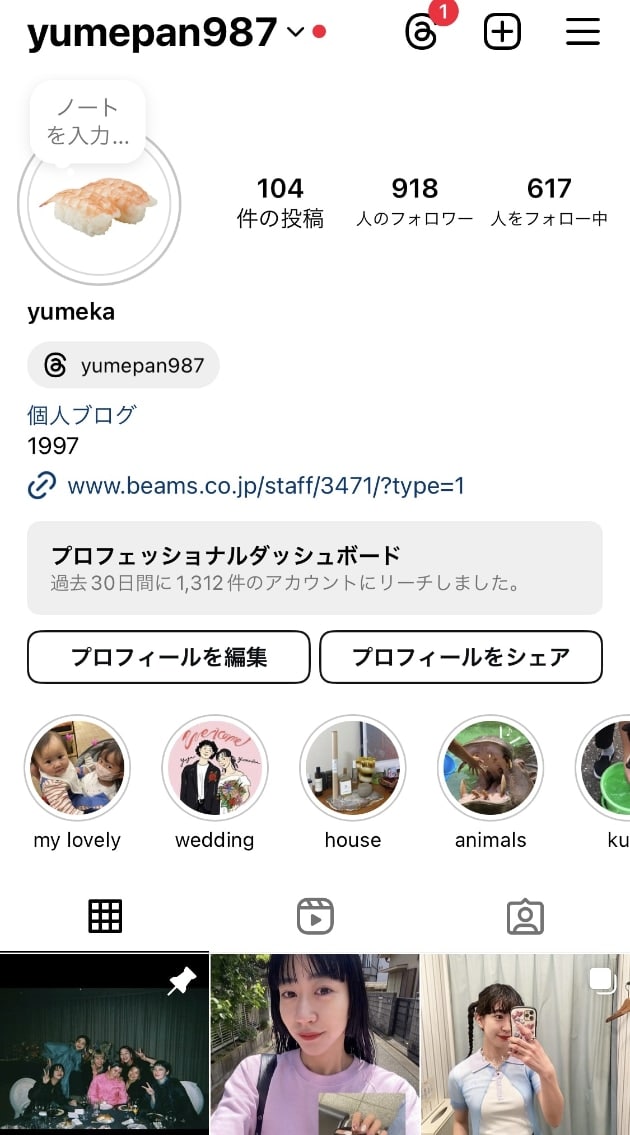Open the my lovely highlight

tap(78, 768)
